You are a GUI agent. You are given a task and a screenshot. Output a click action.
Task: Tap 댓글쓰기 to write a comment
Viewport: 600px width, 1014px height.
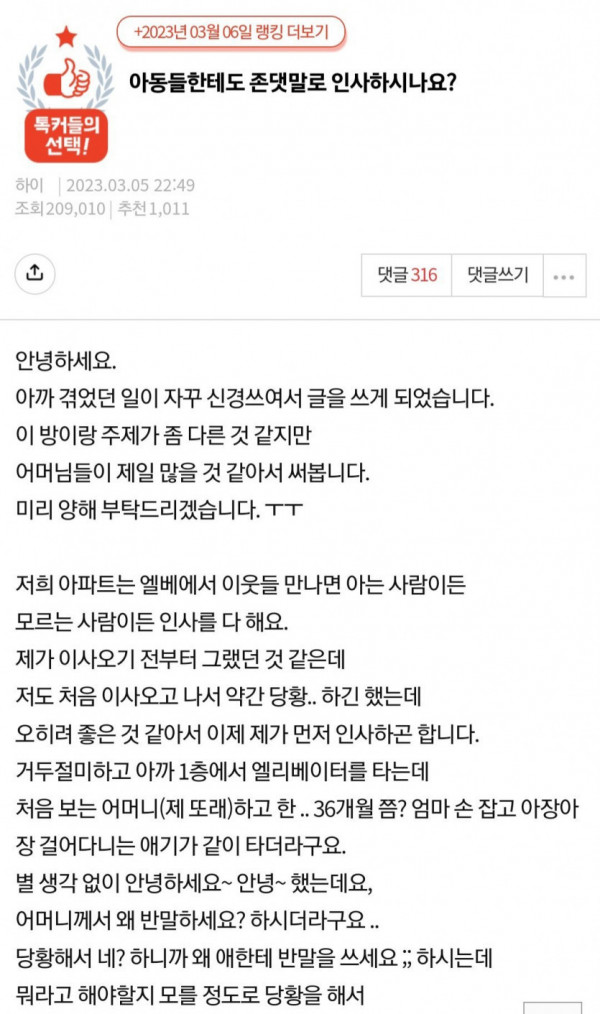point(497,275)
